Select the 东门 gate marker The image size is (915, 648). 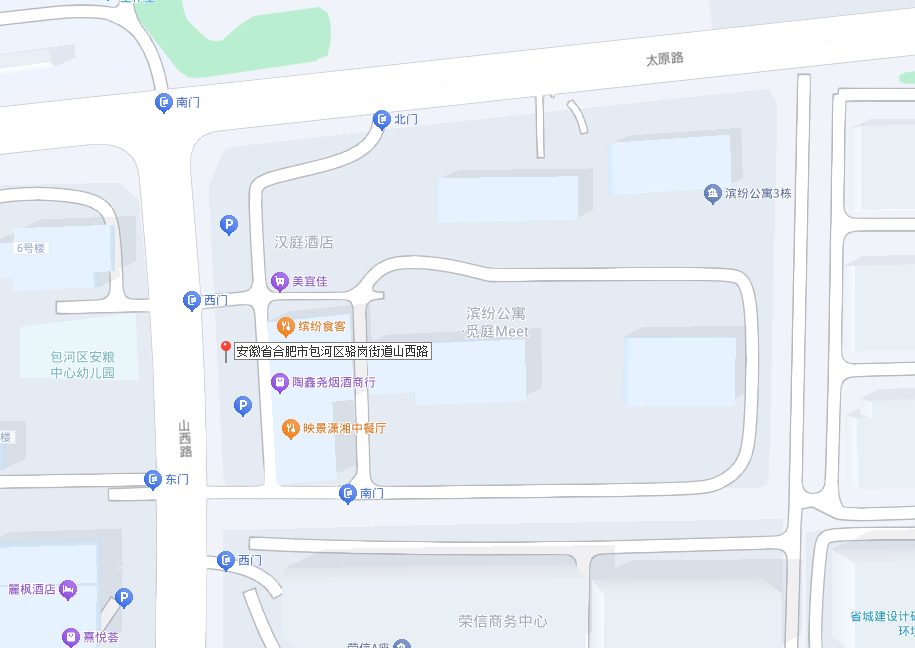click(x=152, y=479)
